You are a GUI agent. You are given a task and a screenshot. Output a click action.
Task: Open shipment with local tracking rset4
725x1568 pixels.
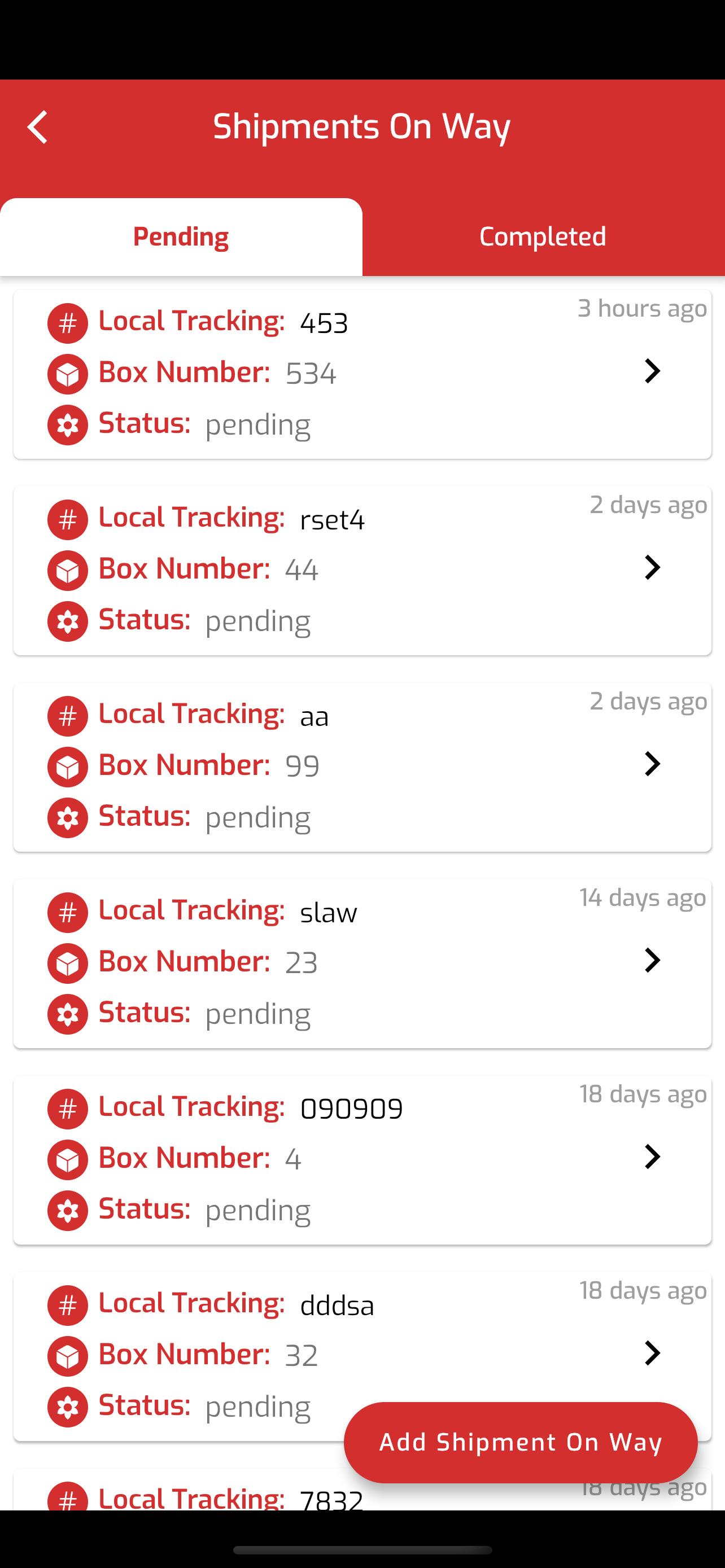(x=362, y=570)
